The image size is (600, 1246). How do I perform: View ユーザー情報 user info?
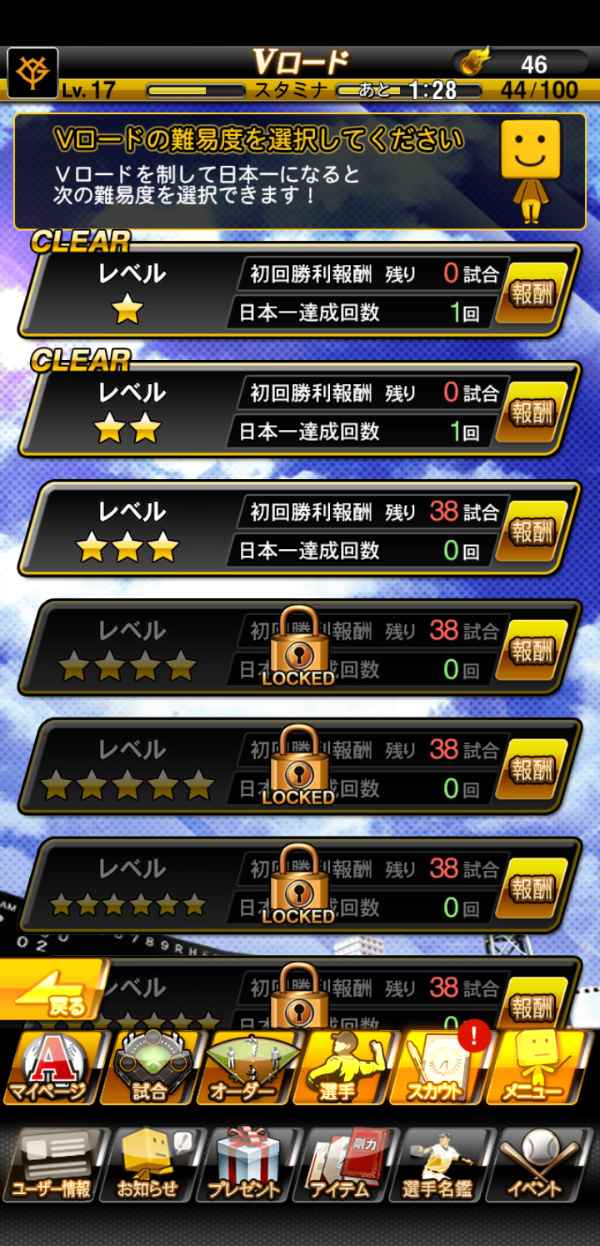coord(52,1165)
